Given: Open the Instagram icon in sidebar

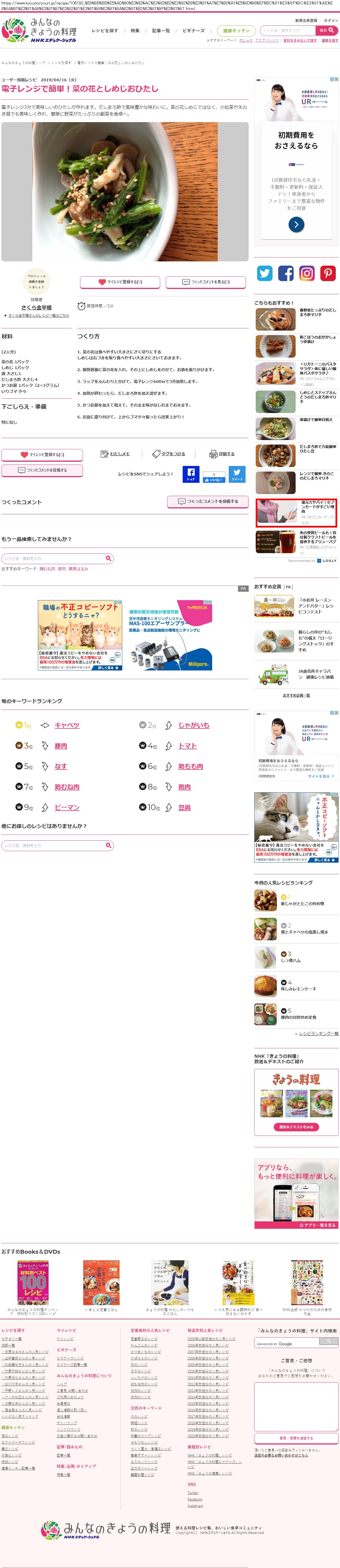Looking at the screenshot, I should 307,273.
